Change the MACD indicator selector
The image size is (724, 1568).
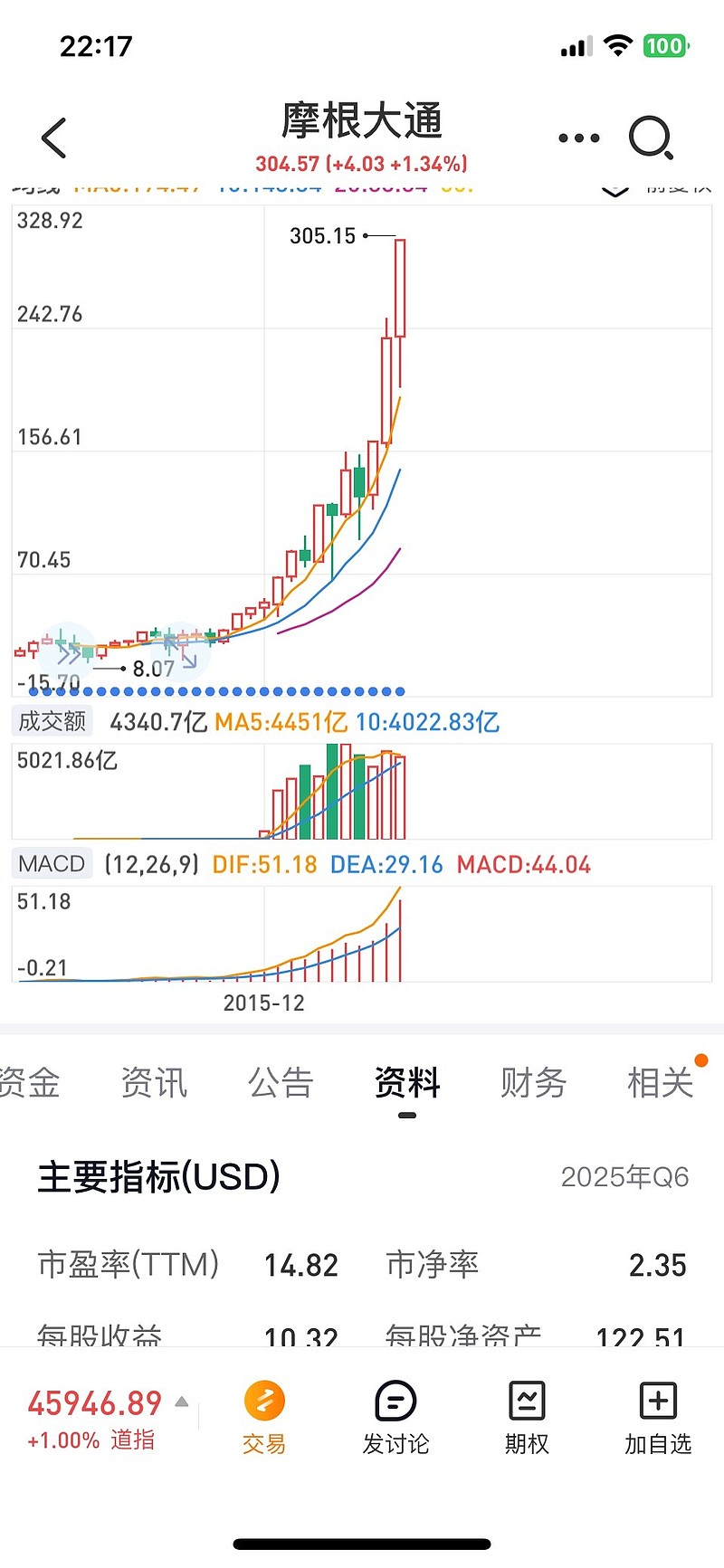52,864
